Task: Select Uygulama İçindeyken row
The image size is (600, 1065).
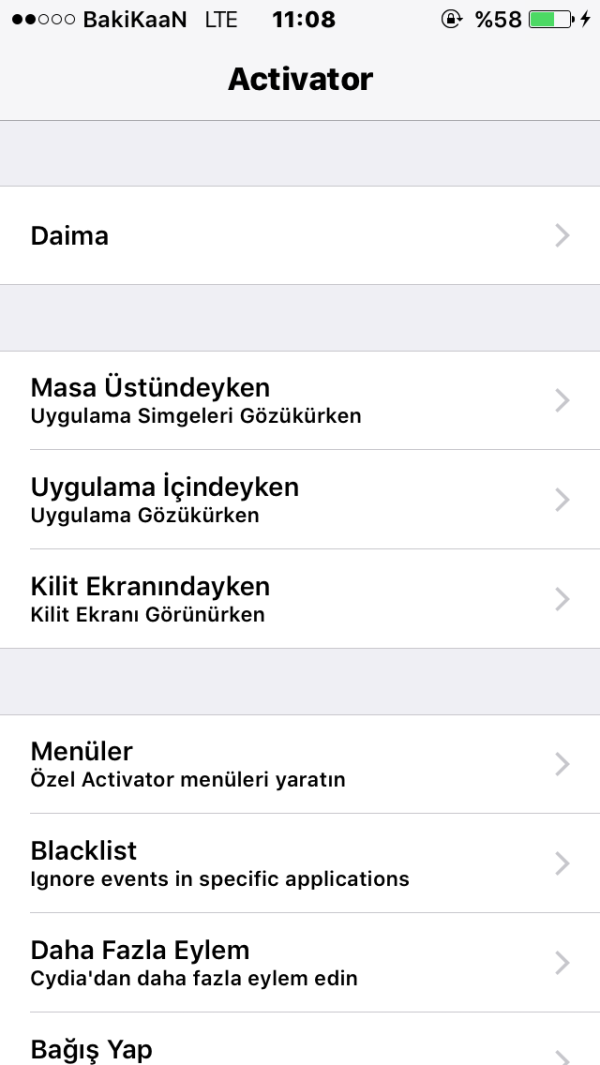Action: coord(300,499)
